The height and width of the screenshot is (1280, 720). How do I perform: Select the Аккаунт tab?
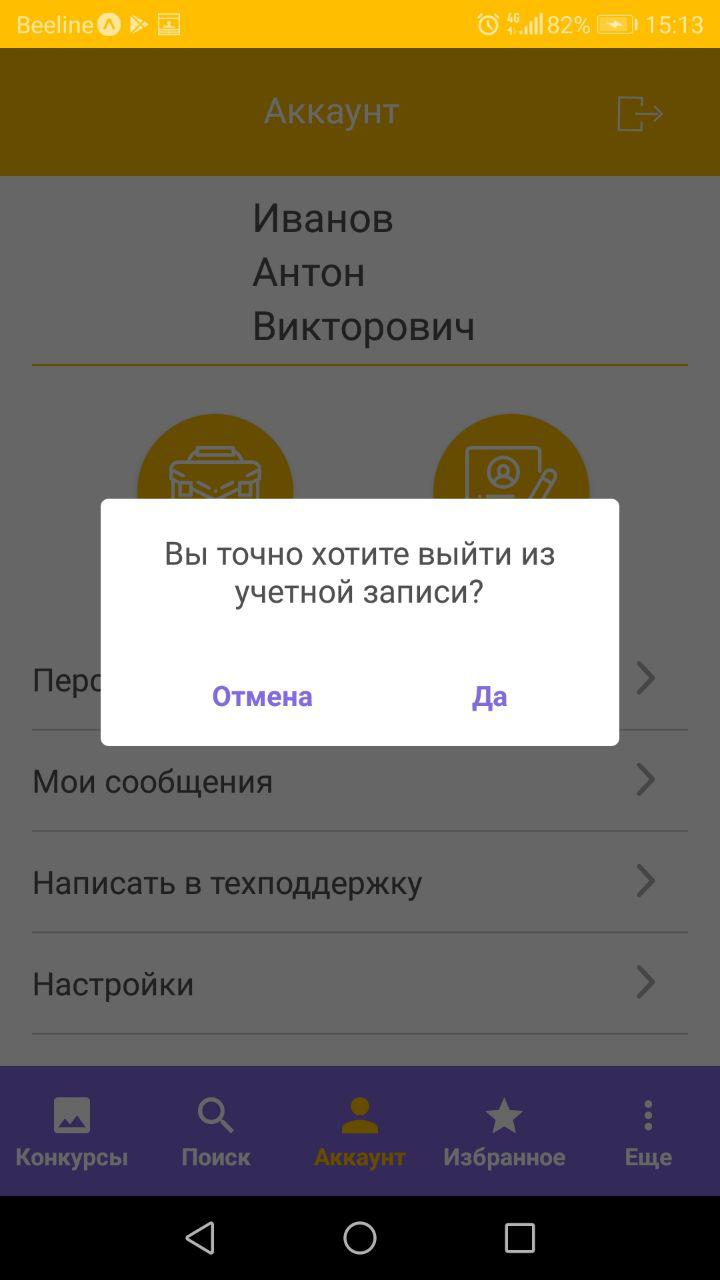tap(360, 1131)
